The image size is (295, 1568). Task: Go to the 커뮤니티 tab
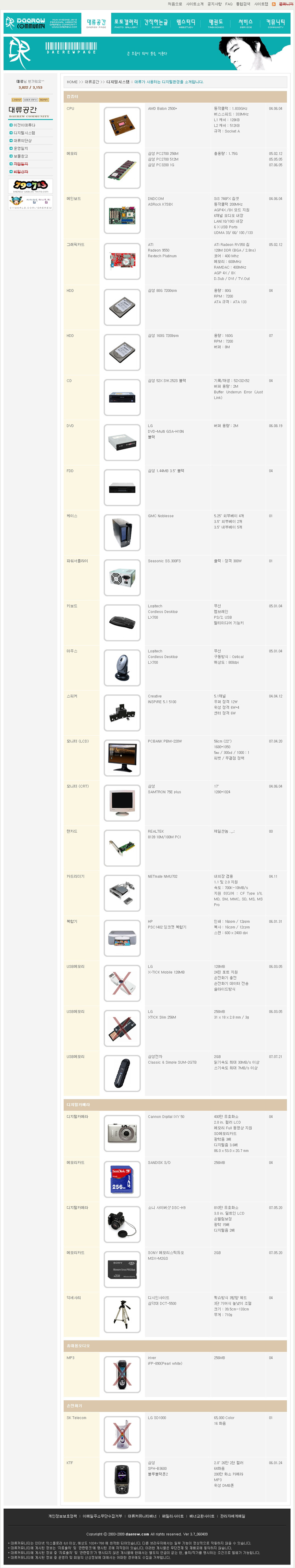tap(275, 23)
